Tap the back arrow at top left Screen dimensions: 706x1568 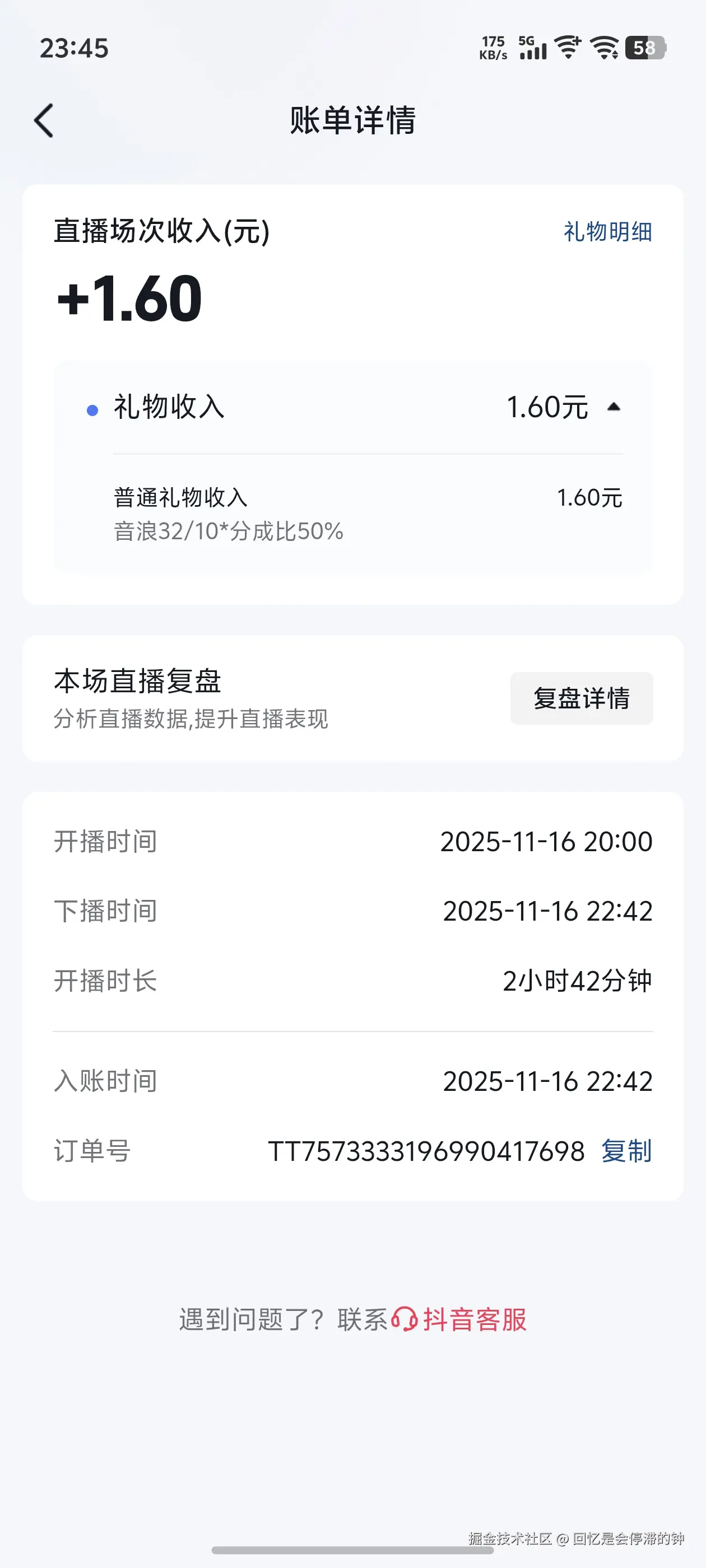point(44,121)
